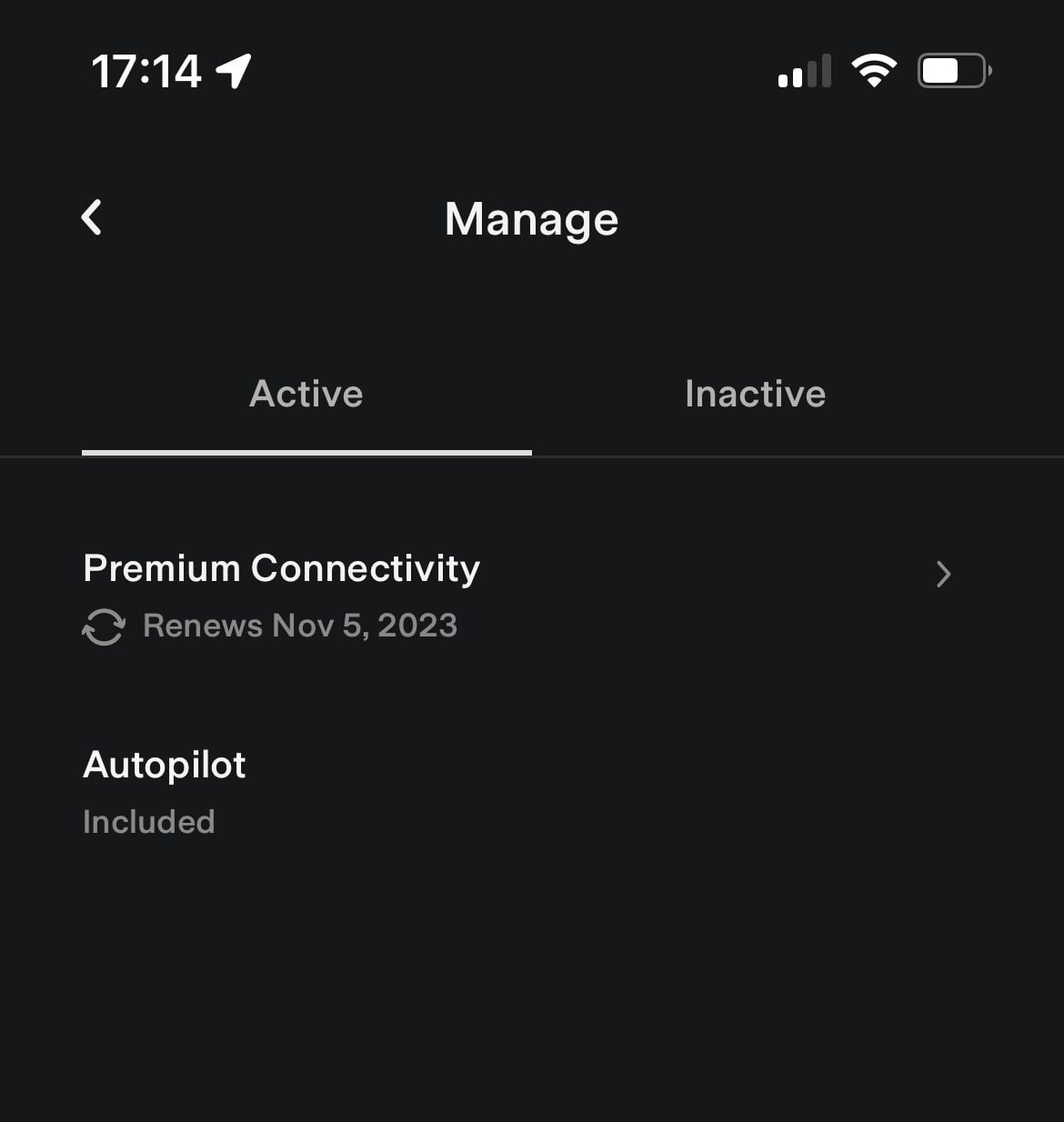Tap Included under Autopilot
Screen dimensions: 1064x1122
point(148,821)
